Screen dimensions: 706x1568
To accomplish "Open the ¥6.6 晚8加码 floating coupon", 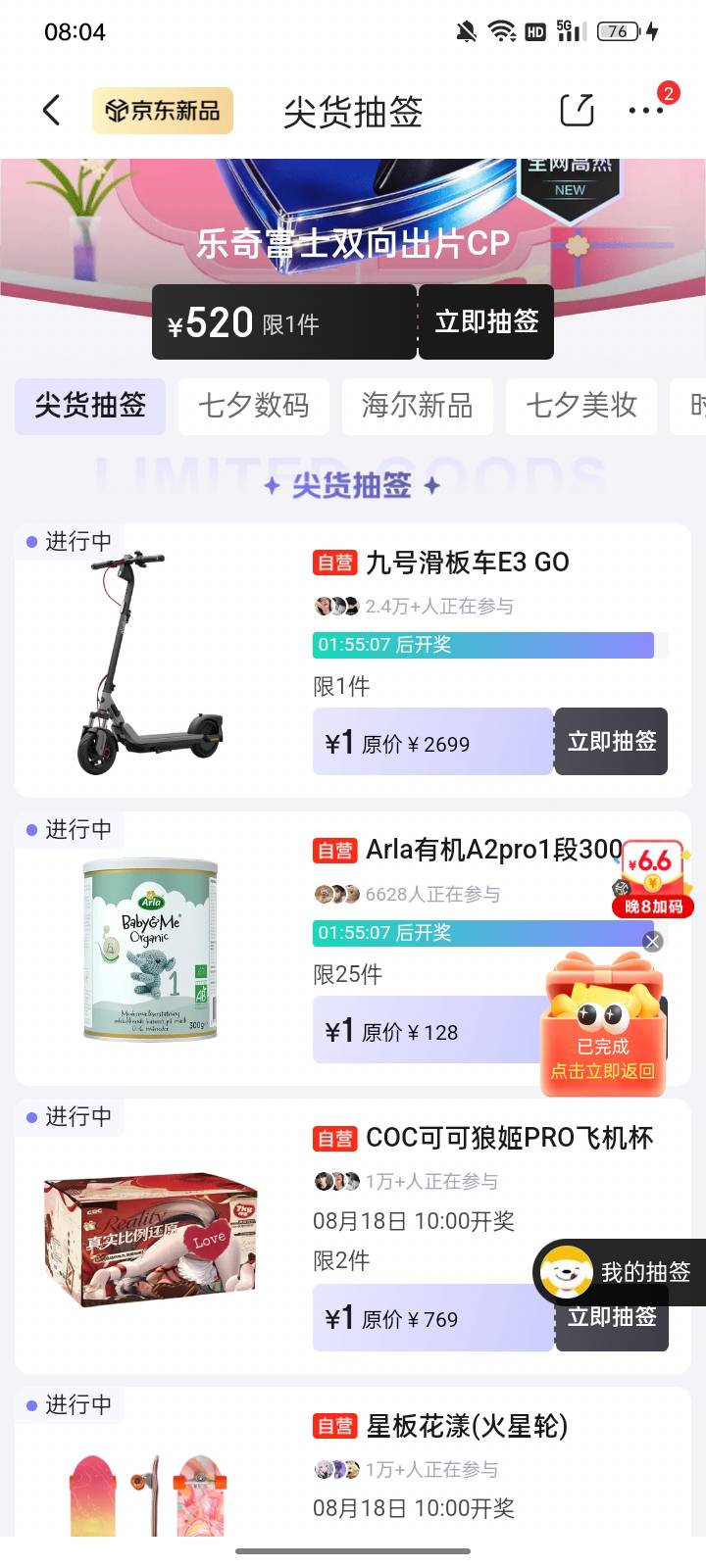I will pyautogui.click(x=654, y=879).
